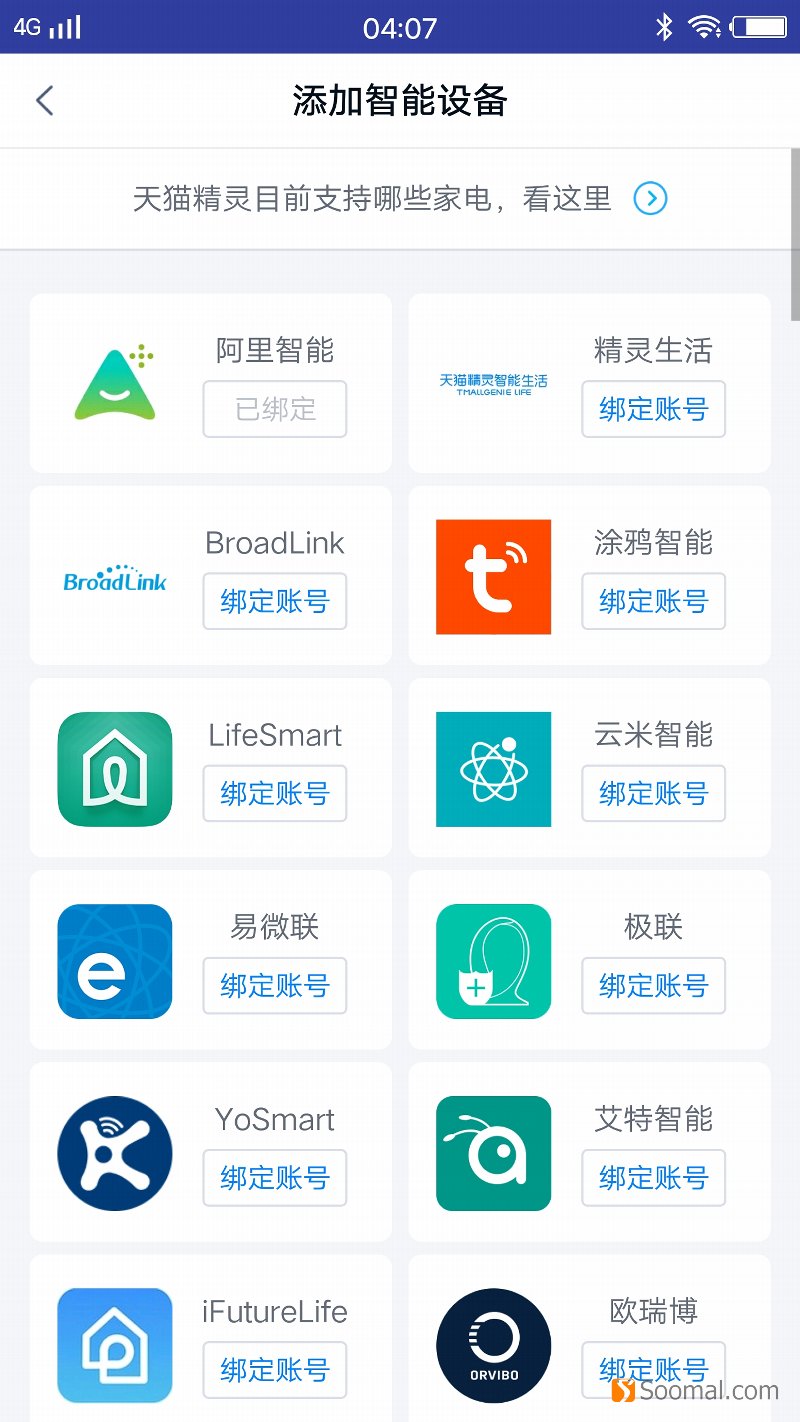Open the 天猫精灵智能生活 logo for 精灵生活
The width and height of the screenshot is (800, 1422).
(493, 383)
